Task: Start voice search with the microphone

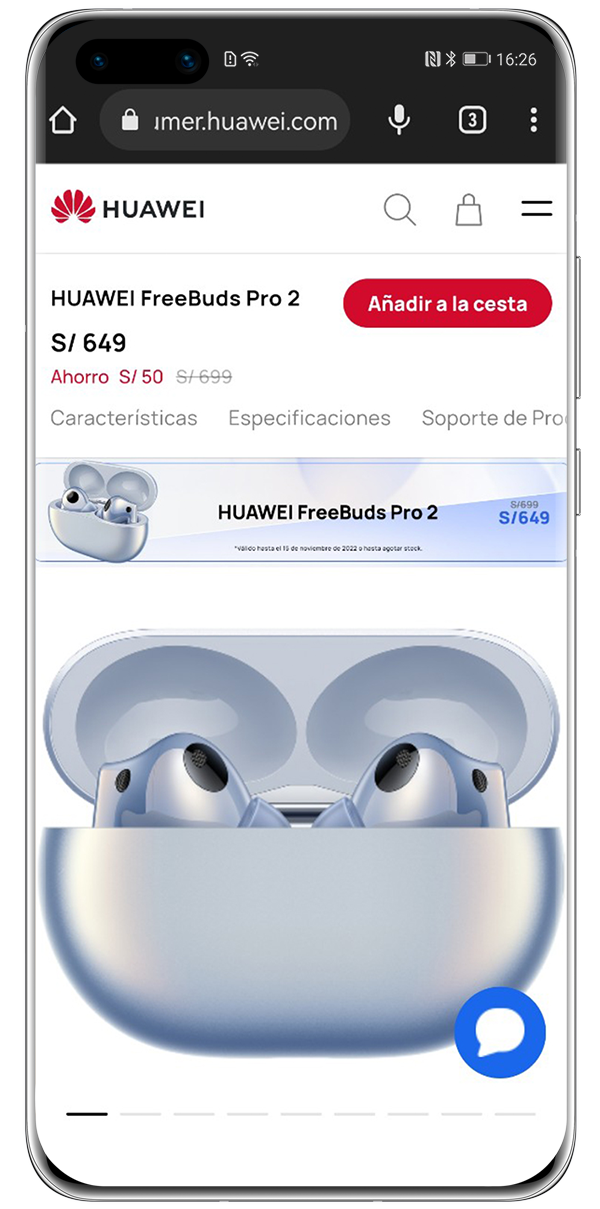Action: tap(399, 121)
